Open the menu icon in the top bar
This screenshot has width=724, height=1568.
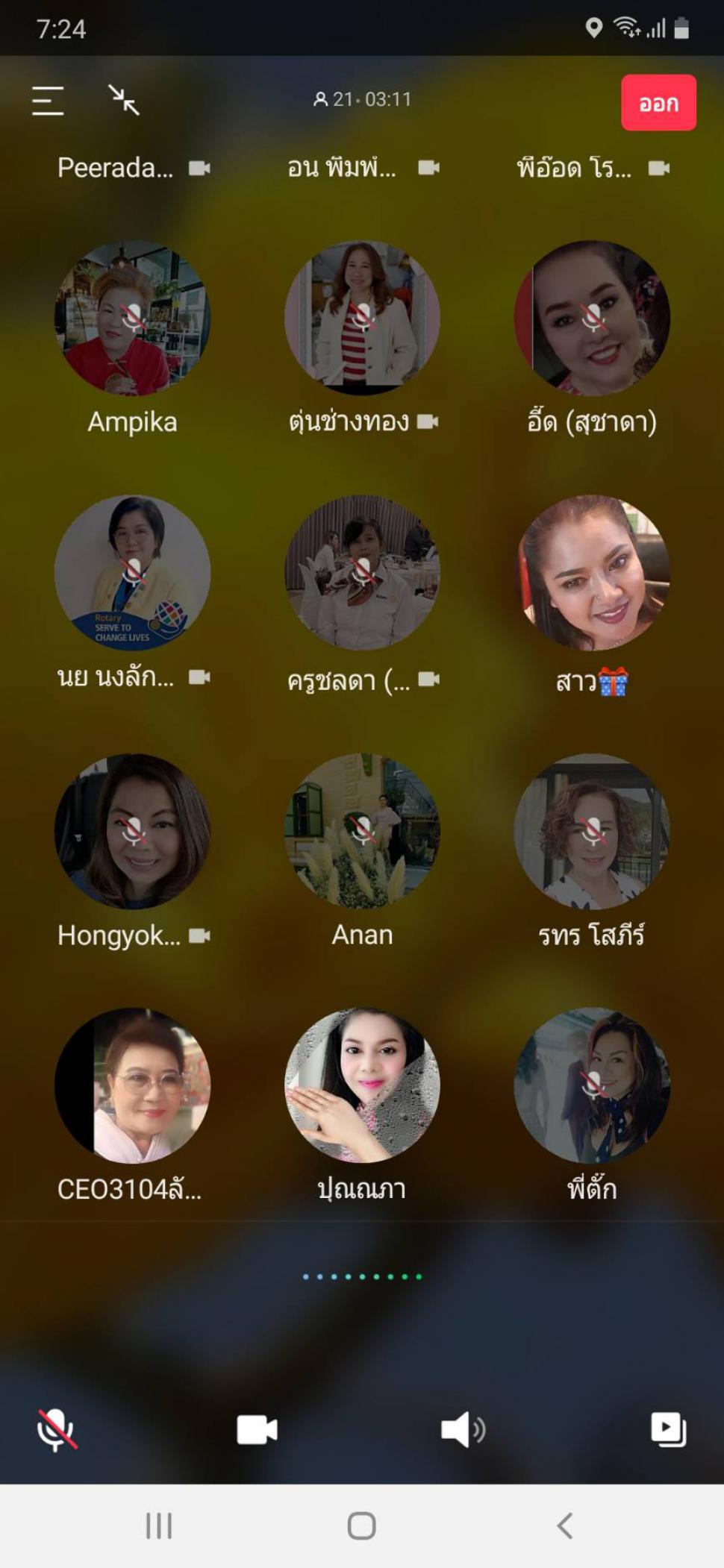click(48, 100)
